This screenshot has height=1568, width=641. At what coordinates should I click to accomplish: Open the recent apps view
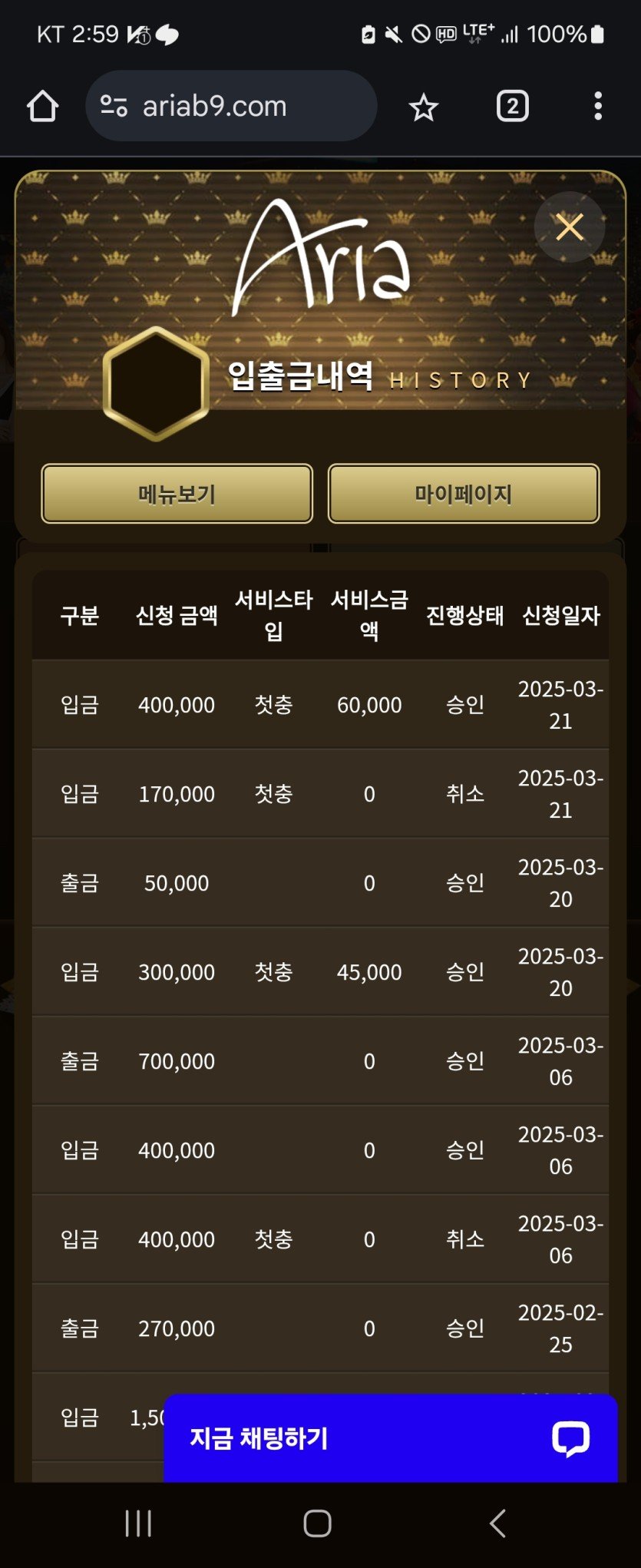click(138, 1523)
